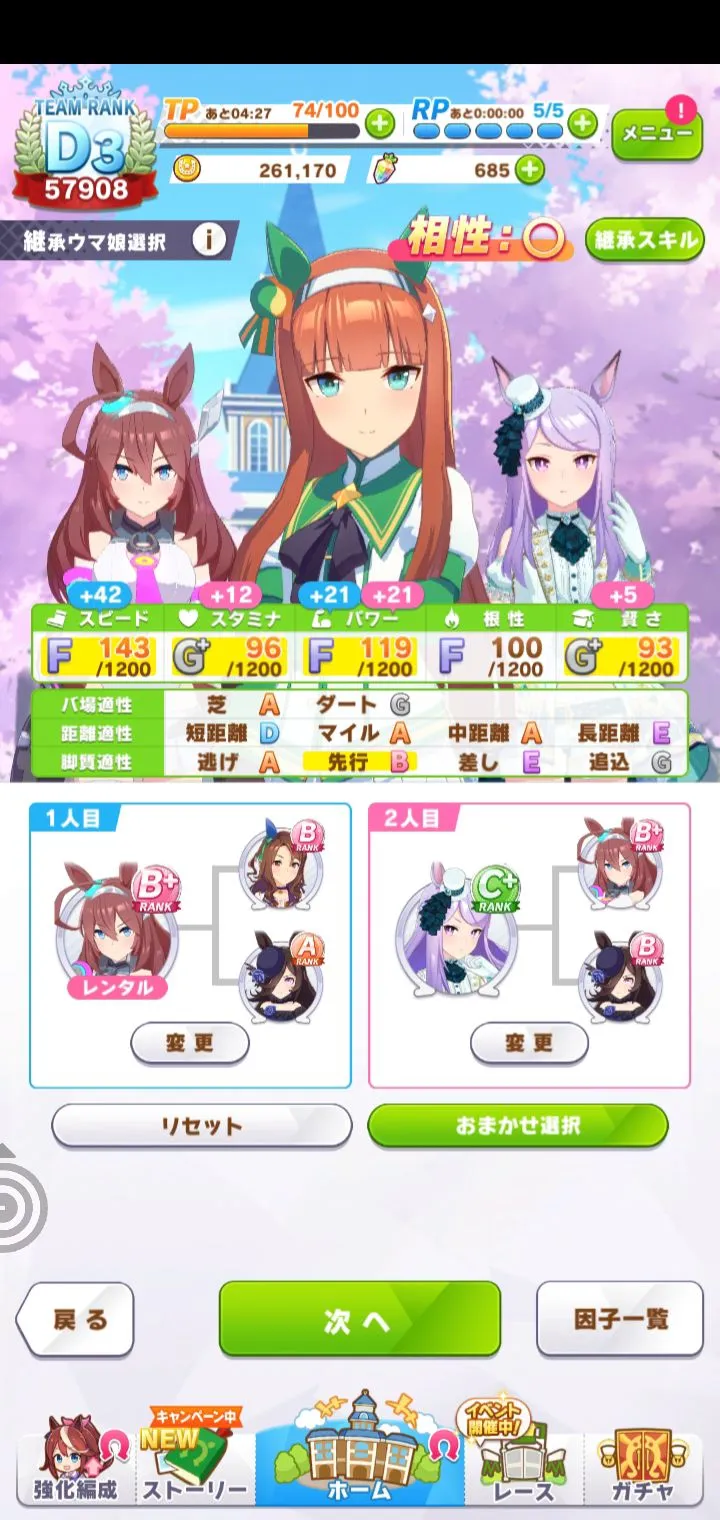View 継承スキル list
The width and height of the screenshot is (720, 1520).
645,240
